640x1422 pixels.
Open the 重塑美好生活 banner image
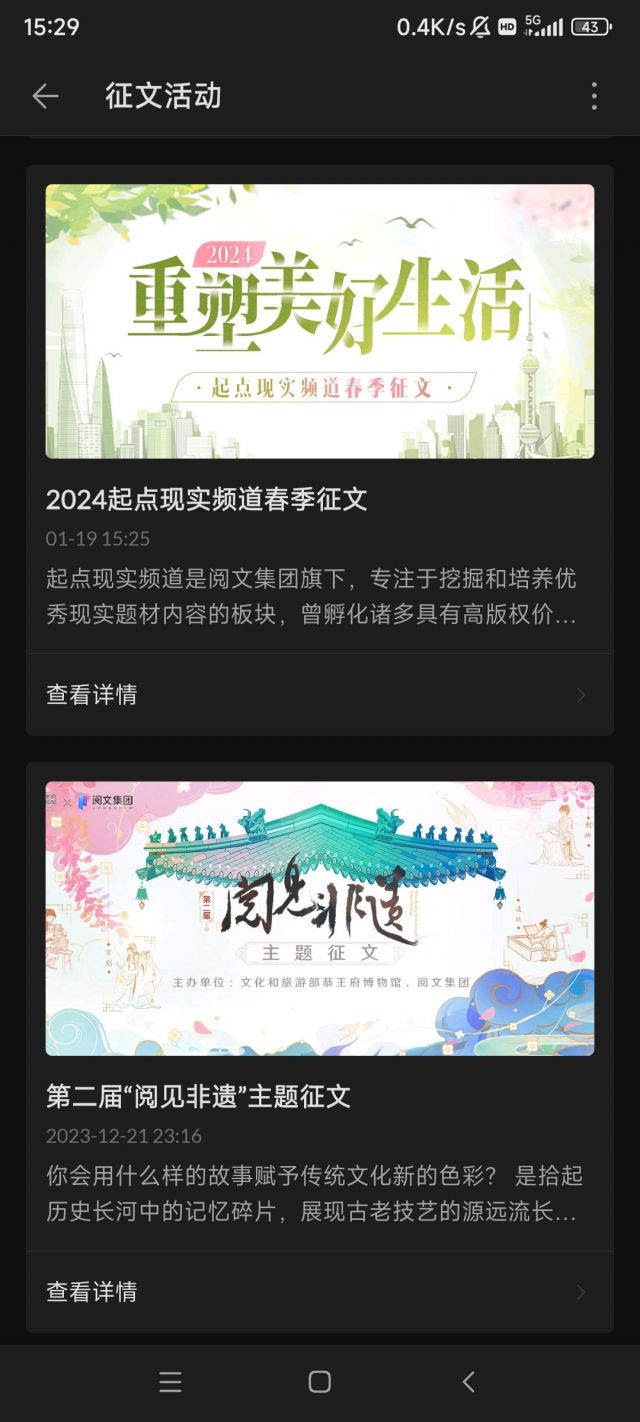coord(320,321)
